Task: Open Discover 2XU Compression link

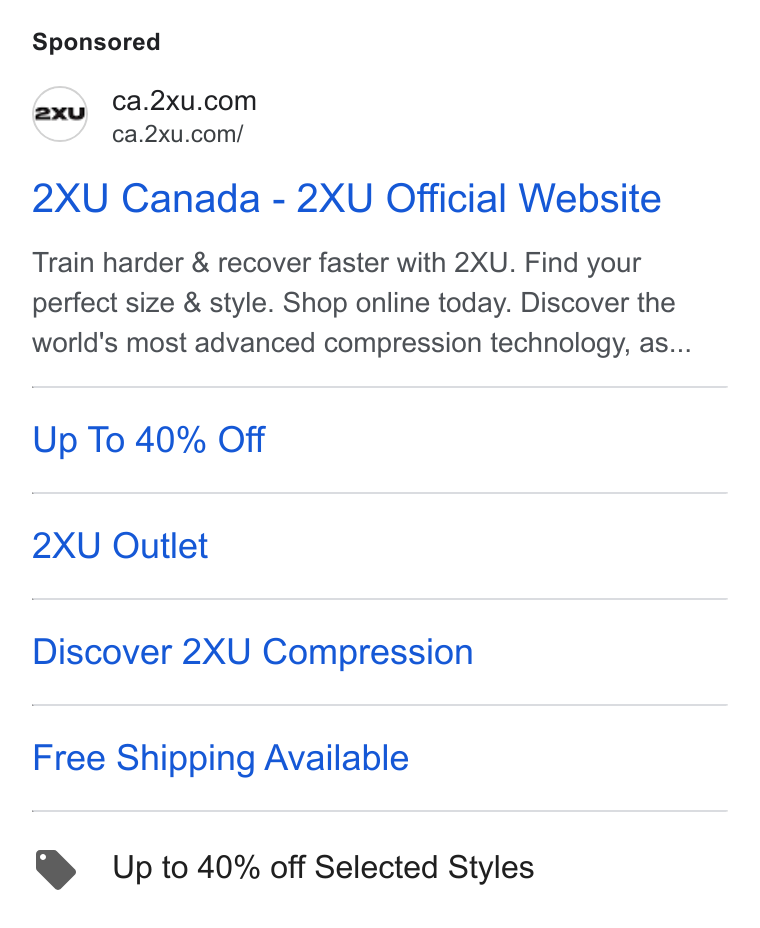Action: tap(253, 652)
